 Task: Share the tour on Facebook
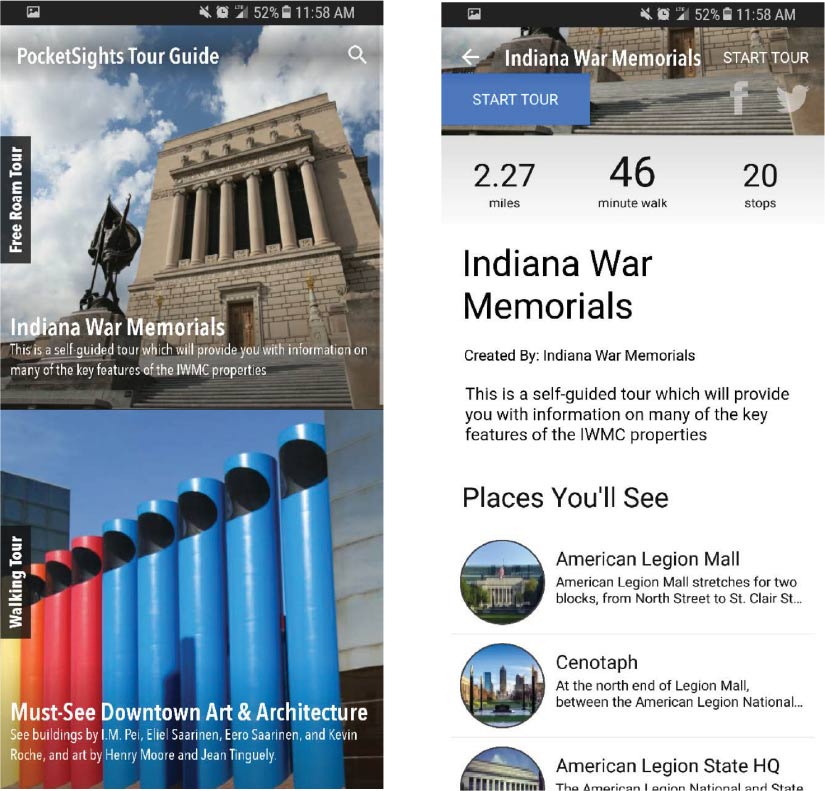coord(739,97)
